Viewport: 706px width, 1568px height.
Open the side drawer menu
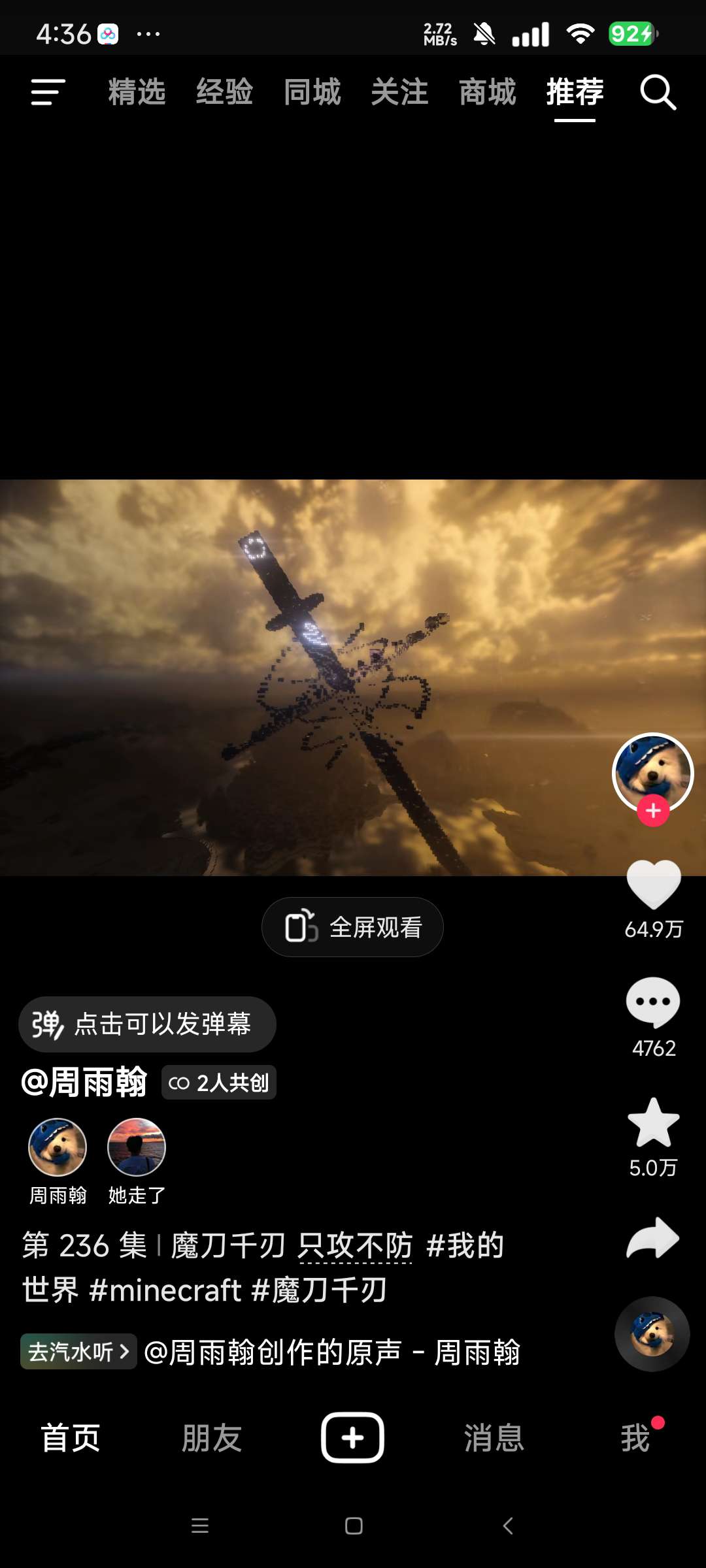(x=48, y=92)
